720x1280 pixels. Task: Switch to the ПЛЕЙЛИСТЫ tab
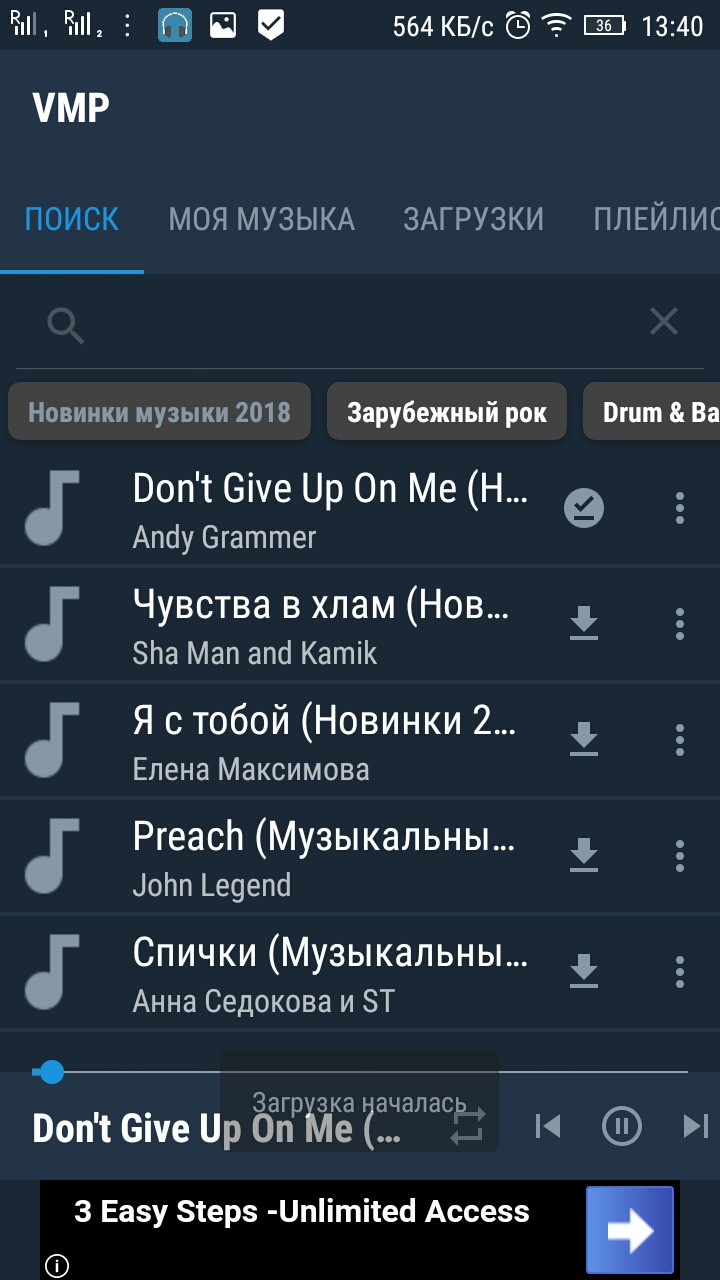coord(656,219)
